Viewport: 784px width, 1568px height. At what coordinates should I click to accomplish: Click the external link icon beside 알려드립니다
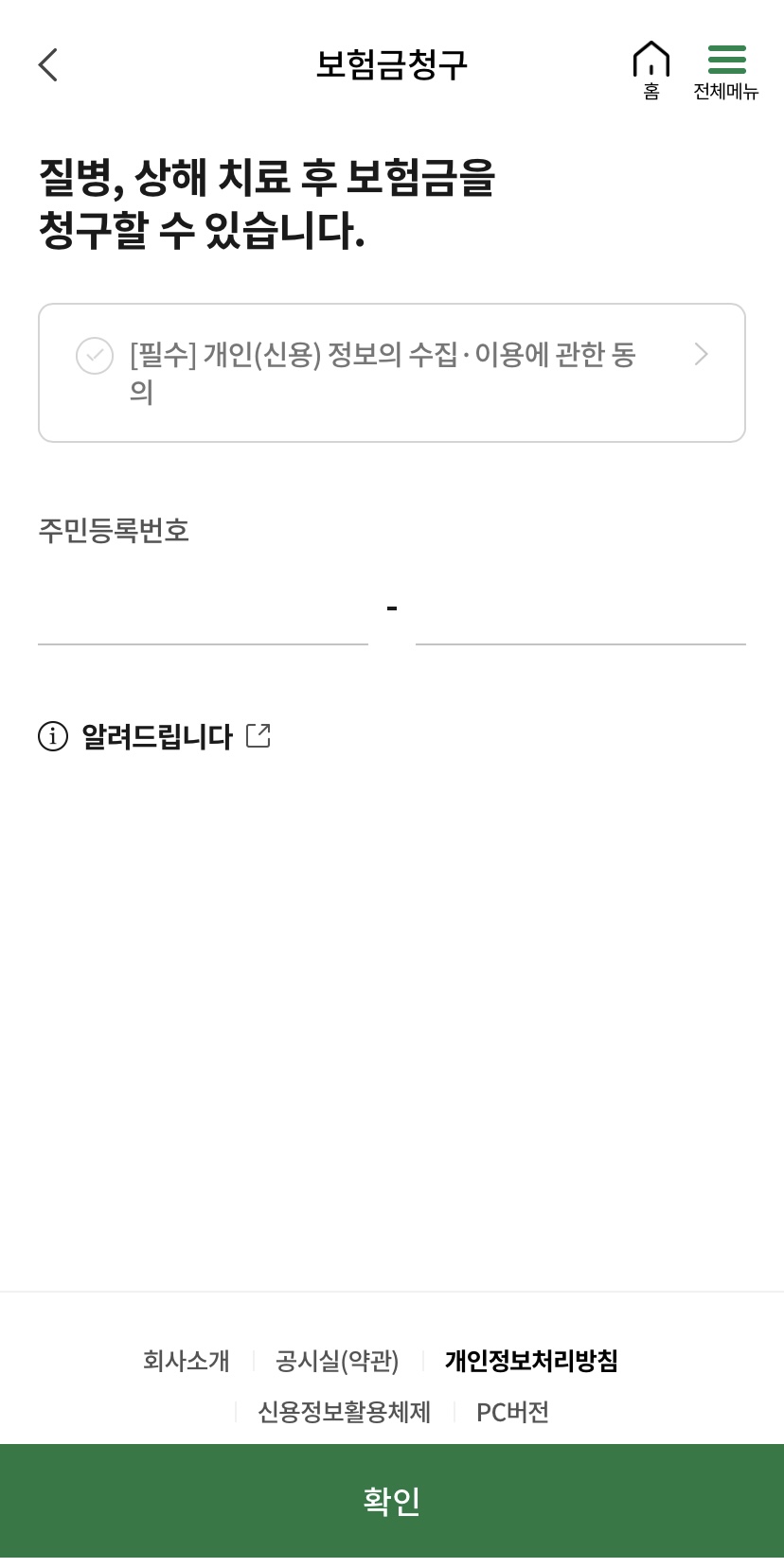point(258,734)
